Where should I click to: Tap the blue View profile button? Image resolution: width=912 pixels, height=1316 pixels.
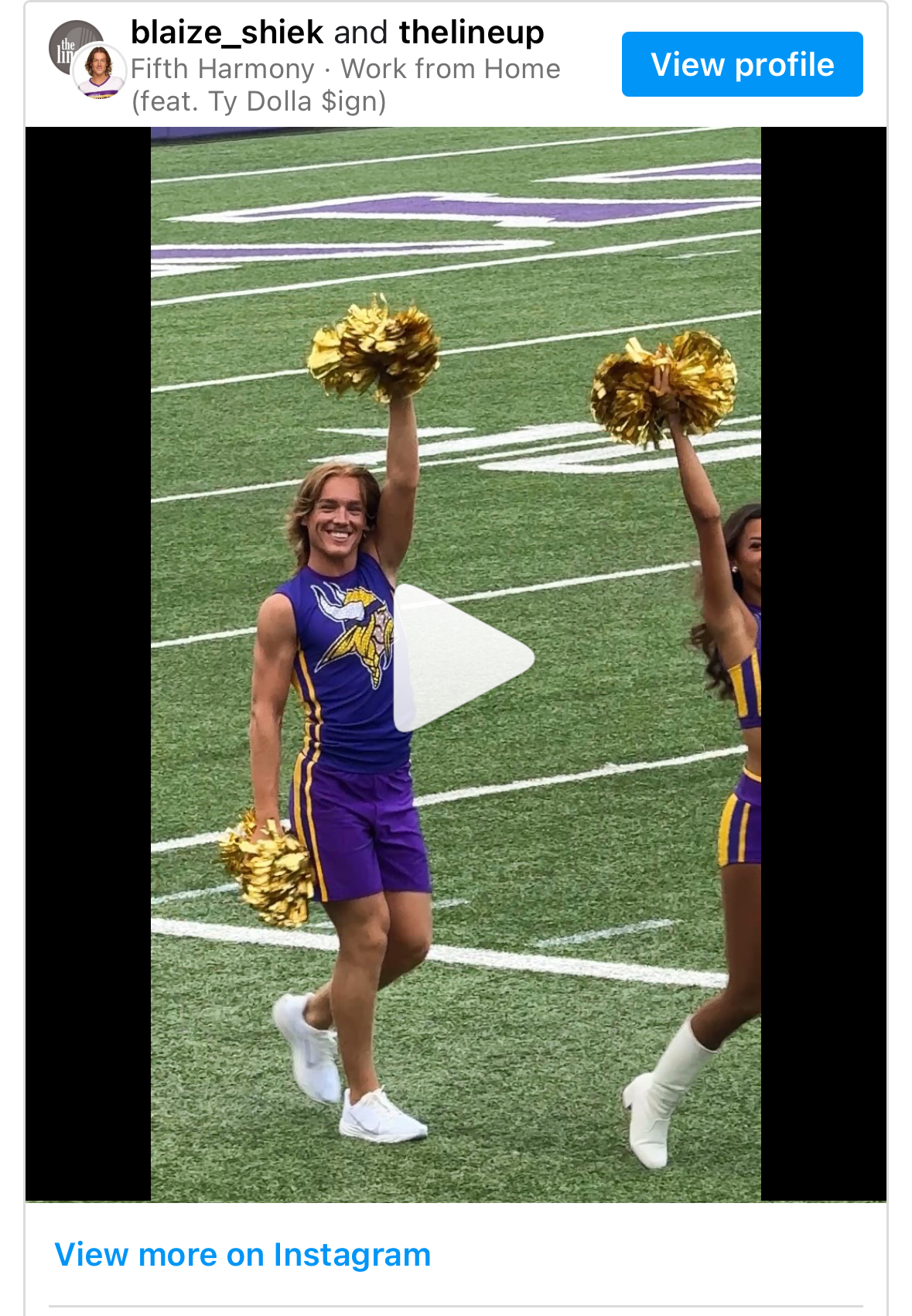[x=742, y=64]
